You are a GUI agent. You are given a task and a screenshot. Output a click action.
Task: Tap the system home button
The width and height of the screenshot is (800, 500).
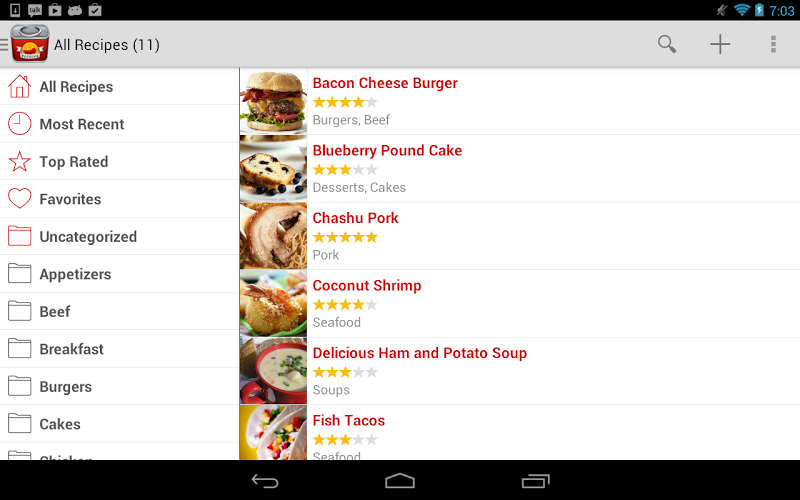point(400,481)
